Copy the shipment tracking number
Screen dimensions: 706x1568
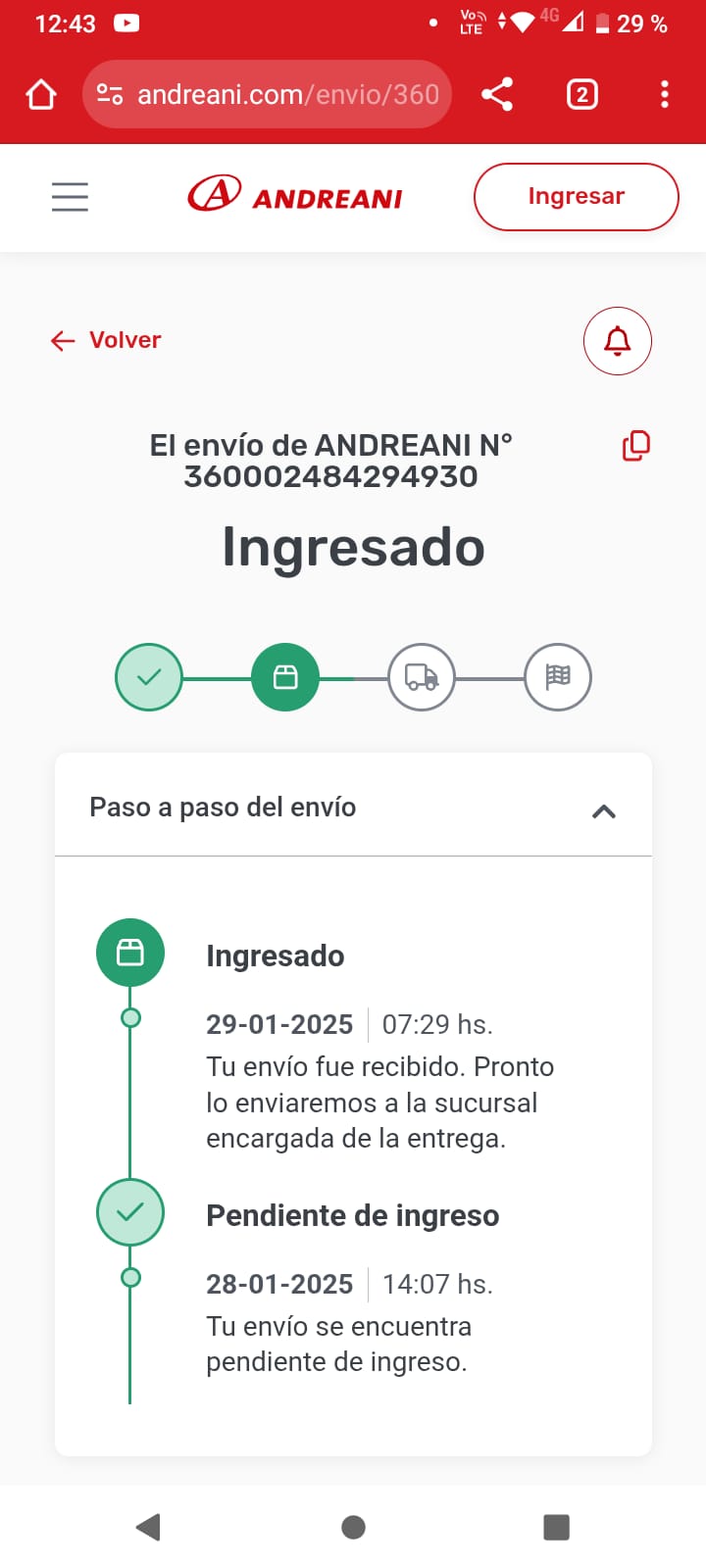(x=635, y=446)
